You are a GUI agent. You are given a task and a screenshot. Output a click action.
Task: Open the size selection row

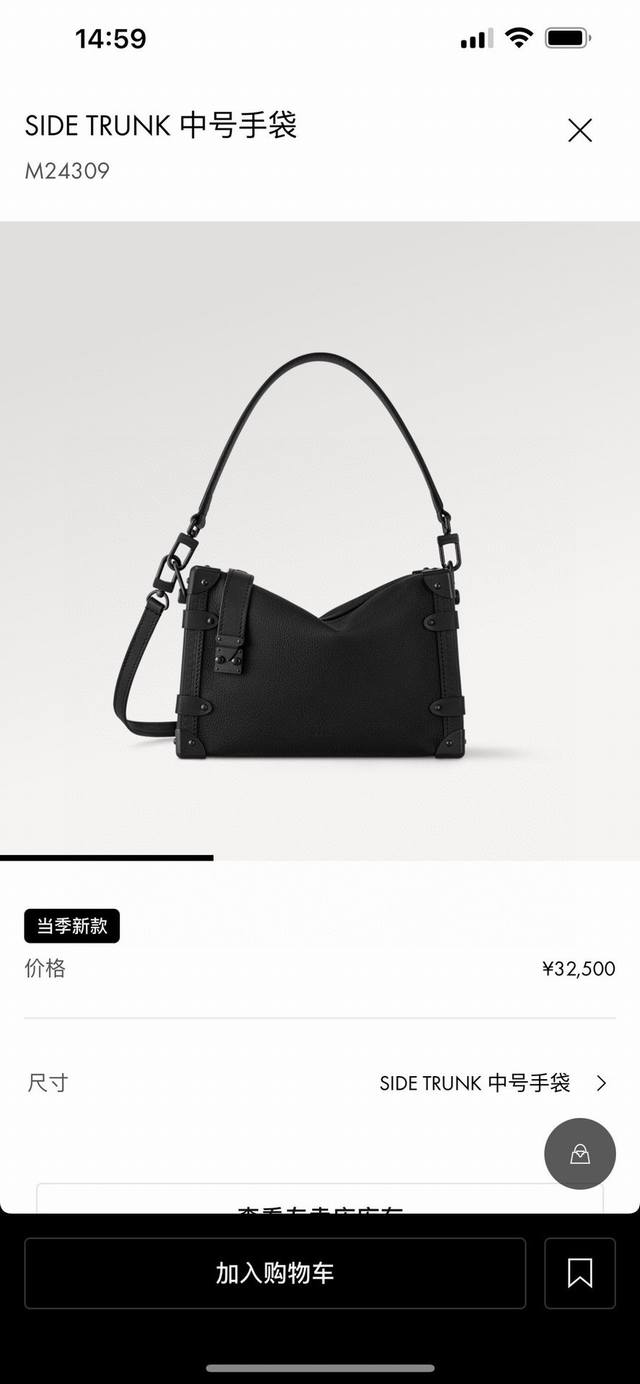pos(320,1083)
